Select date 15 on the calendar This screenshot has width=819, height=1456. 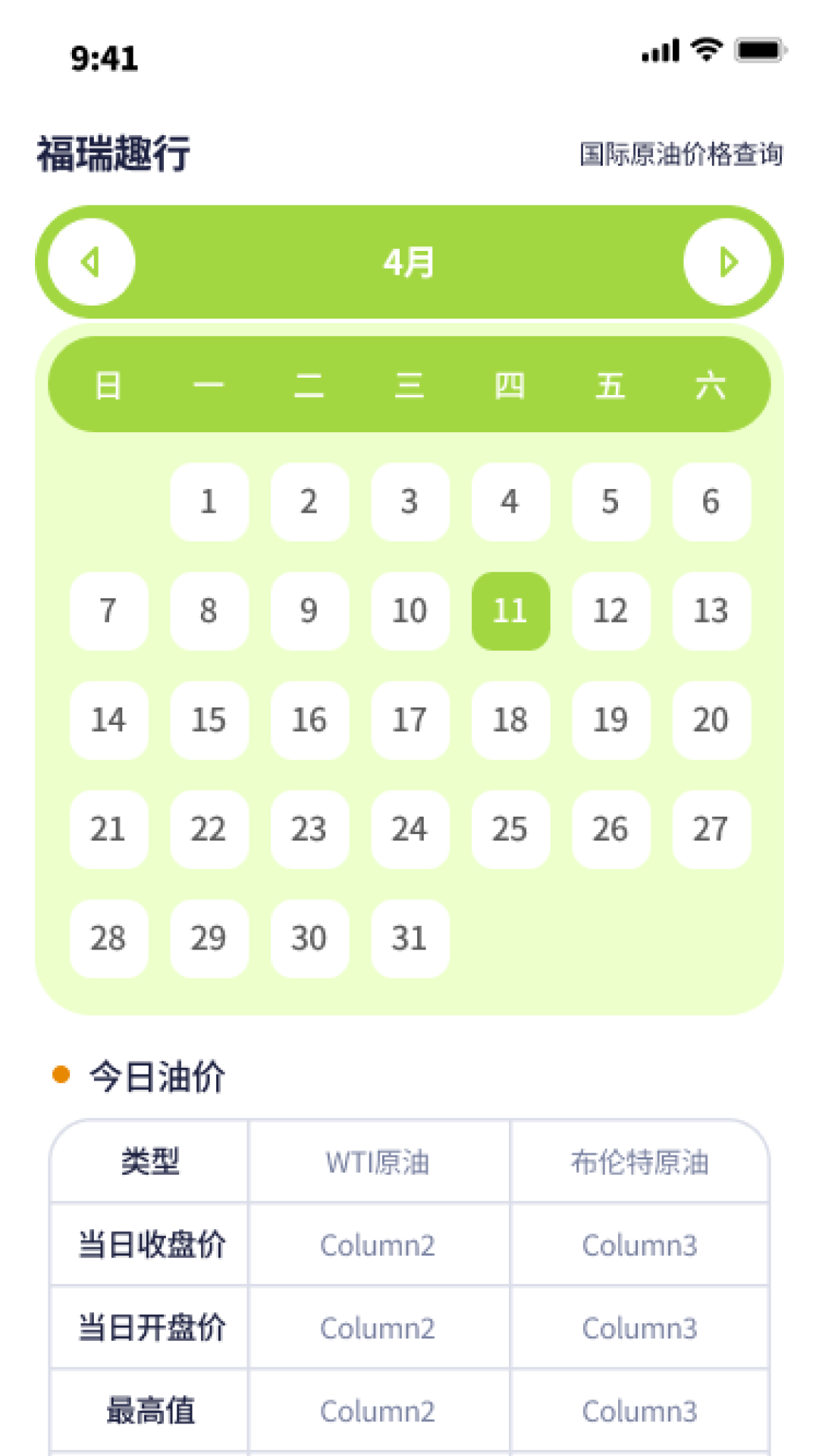pos(209,720)
